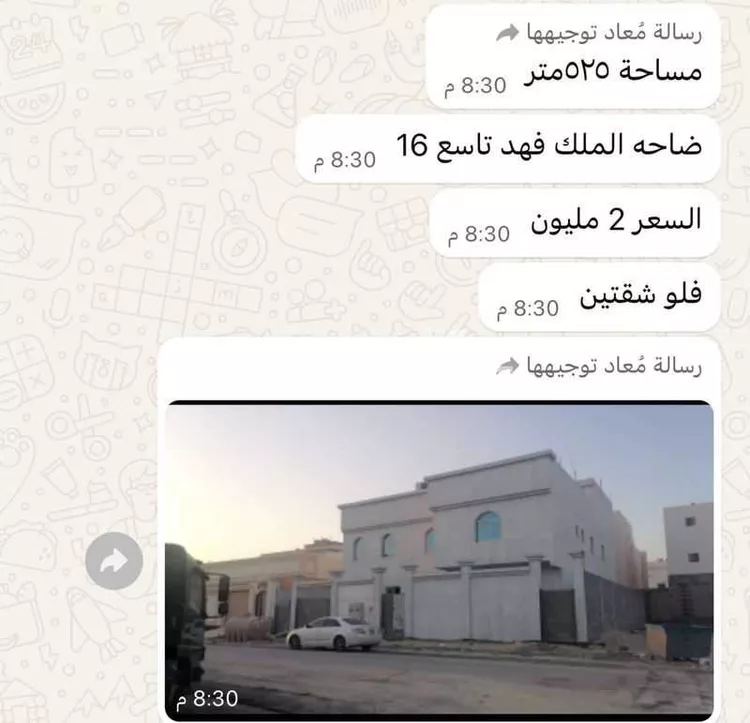Forward the photo using the arrow button

pos(115,561)
